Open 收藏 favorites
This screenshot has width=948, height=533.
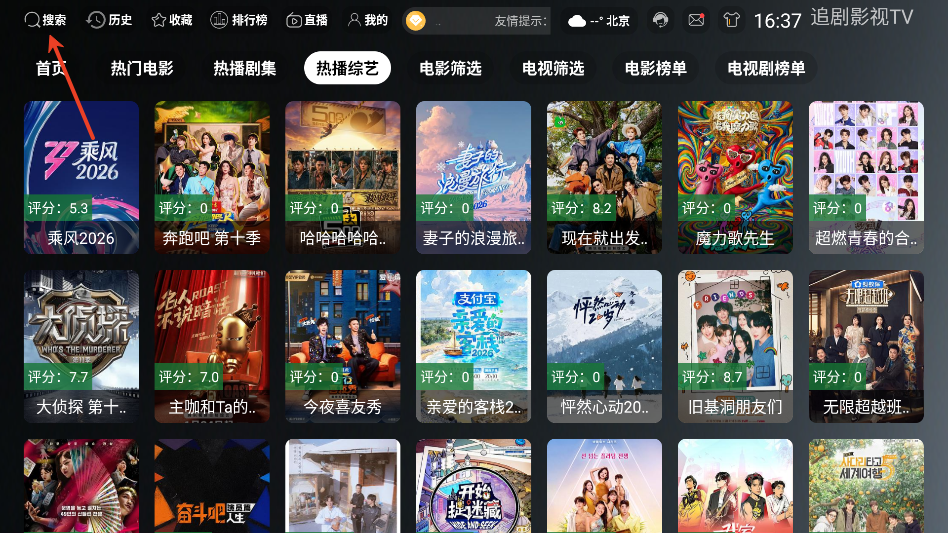point(172,20)
